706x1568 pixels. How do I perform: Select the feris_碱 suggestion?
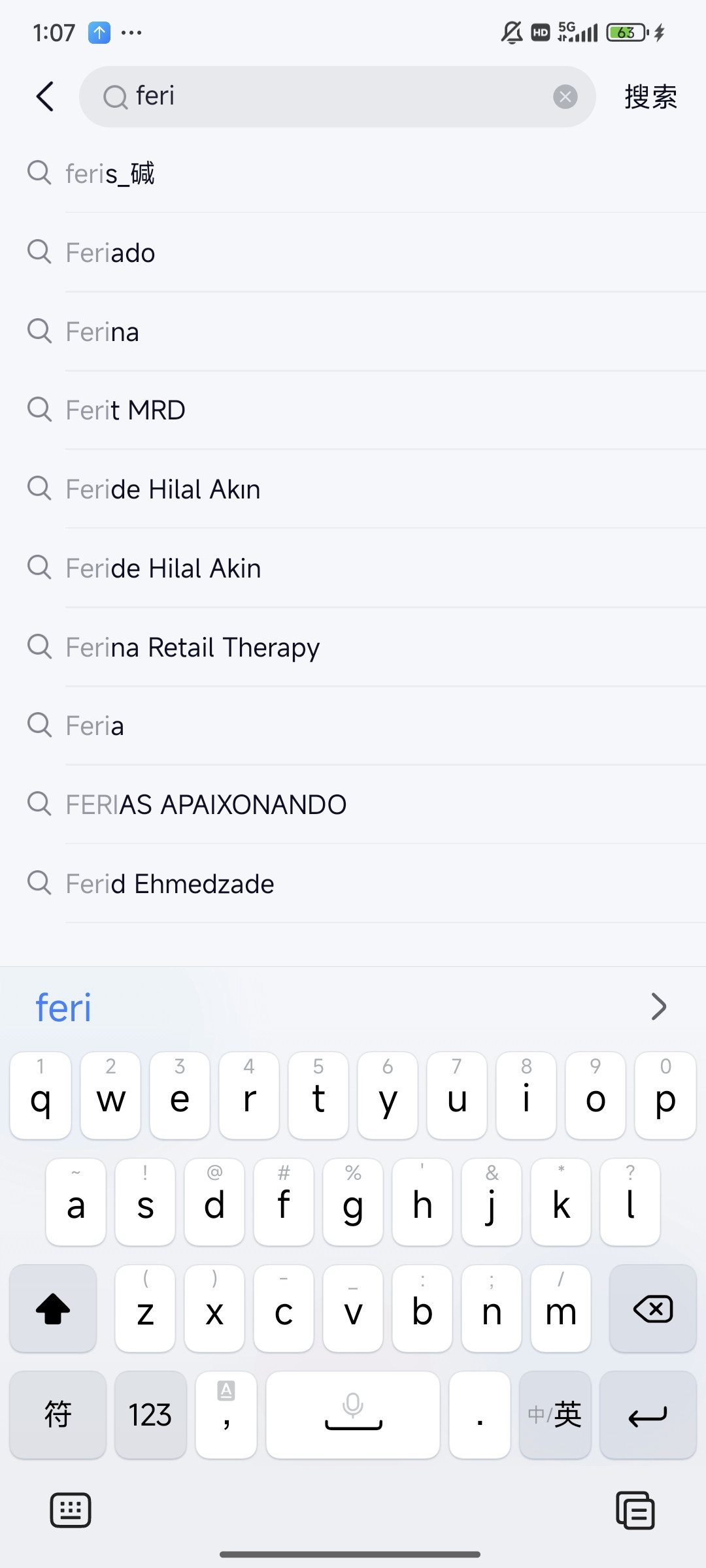coord(110,174)
